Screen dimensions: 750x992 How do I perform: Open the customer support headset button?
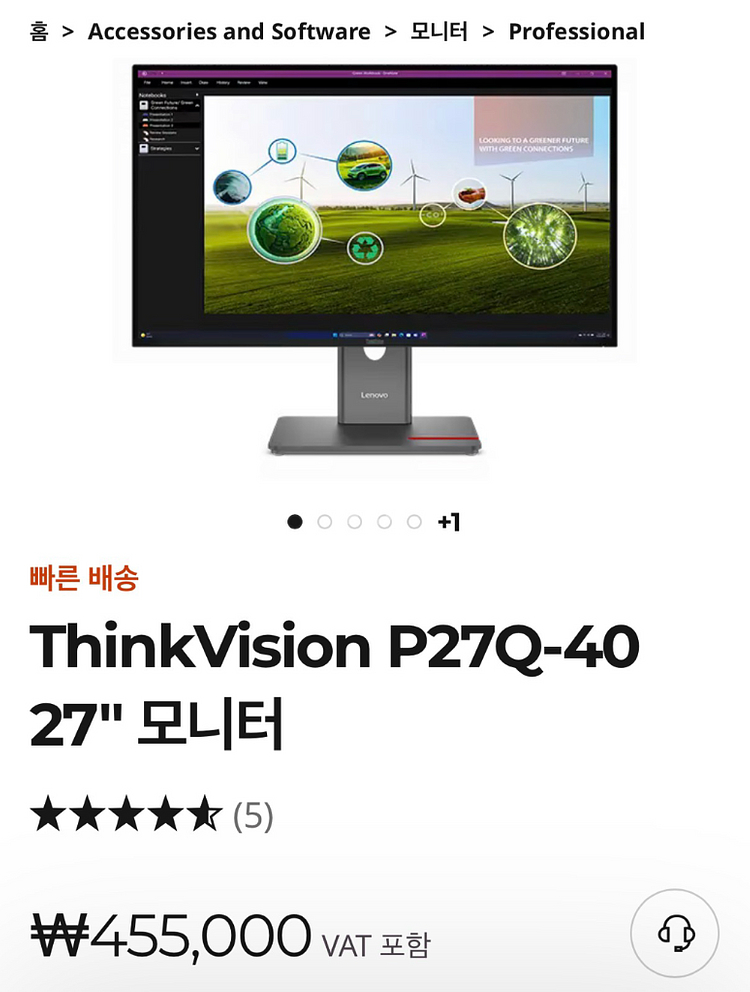point(675,933)
